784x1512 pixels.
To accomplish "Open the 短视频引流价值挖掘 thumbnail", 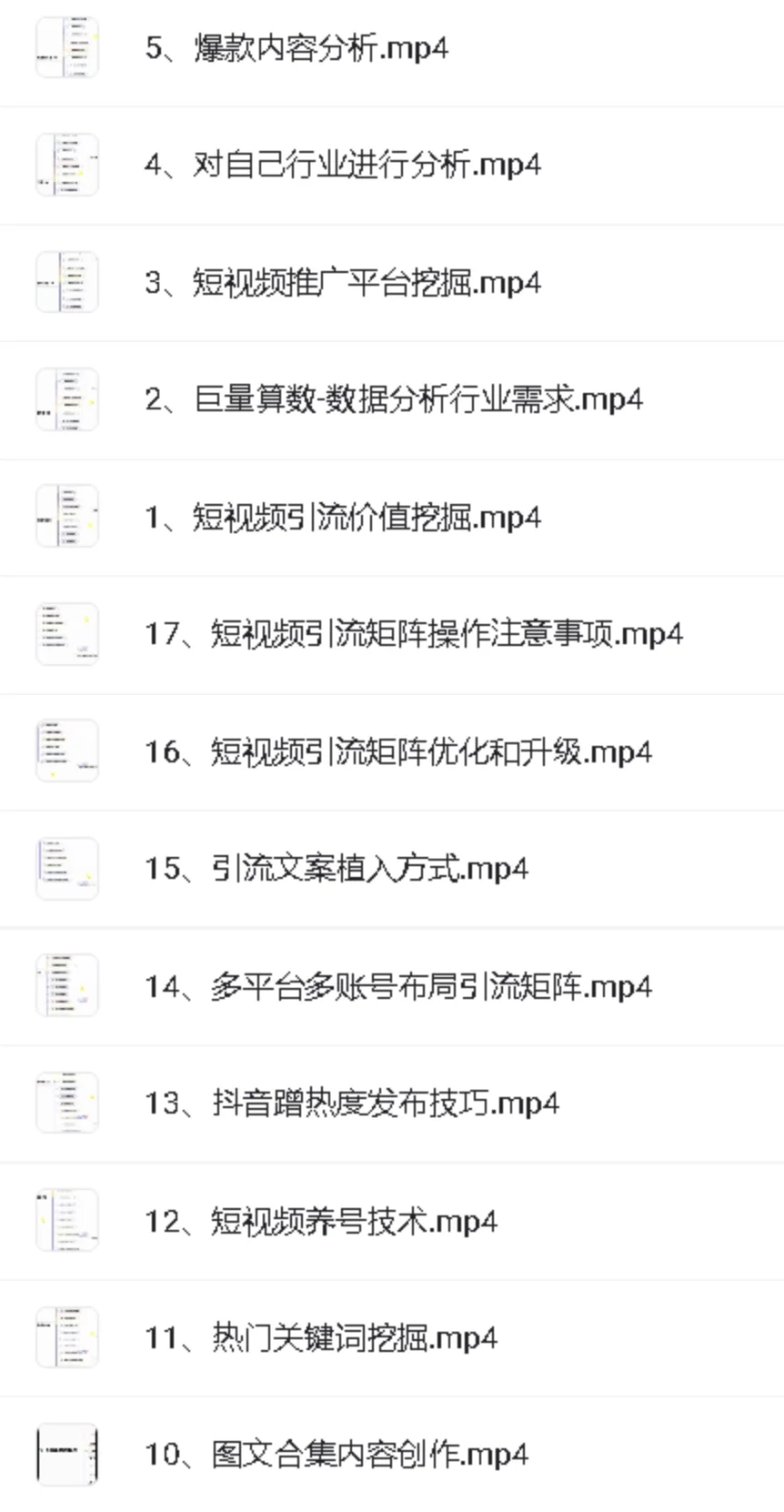I will 66,517.
